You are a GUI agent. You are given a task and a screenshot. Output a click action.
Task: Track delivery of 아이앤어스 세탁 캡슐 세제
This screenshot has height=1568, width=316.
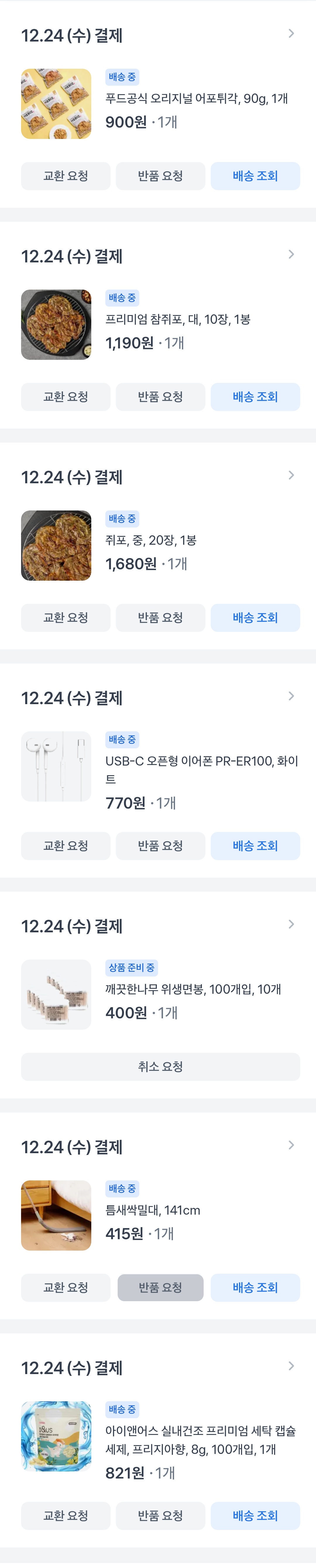[255, 1516]
